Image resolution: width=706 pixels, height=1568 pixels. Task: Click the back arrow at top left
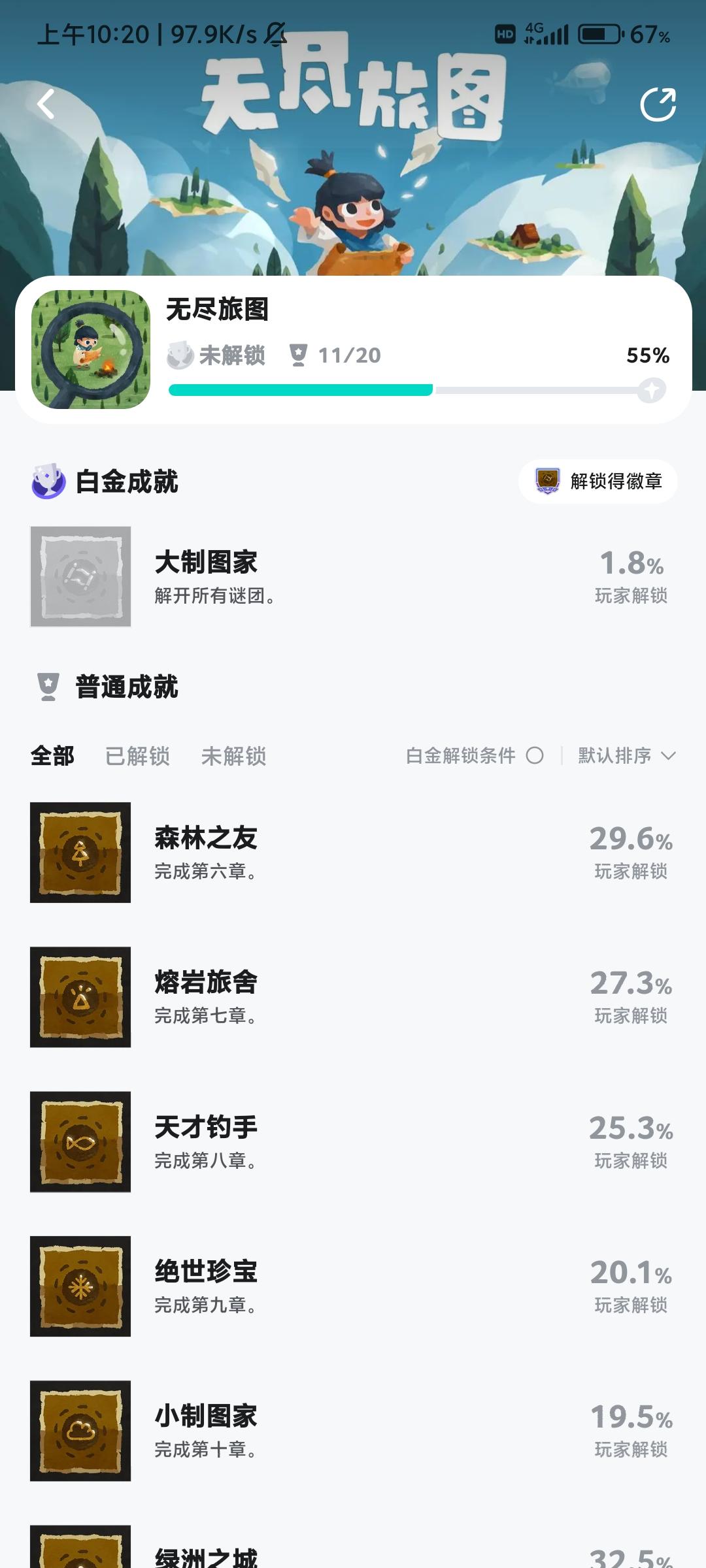46,103
